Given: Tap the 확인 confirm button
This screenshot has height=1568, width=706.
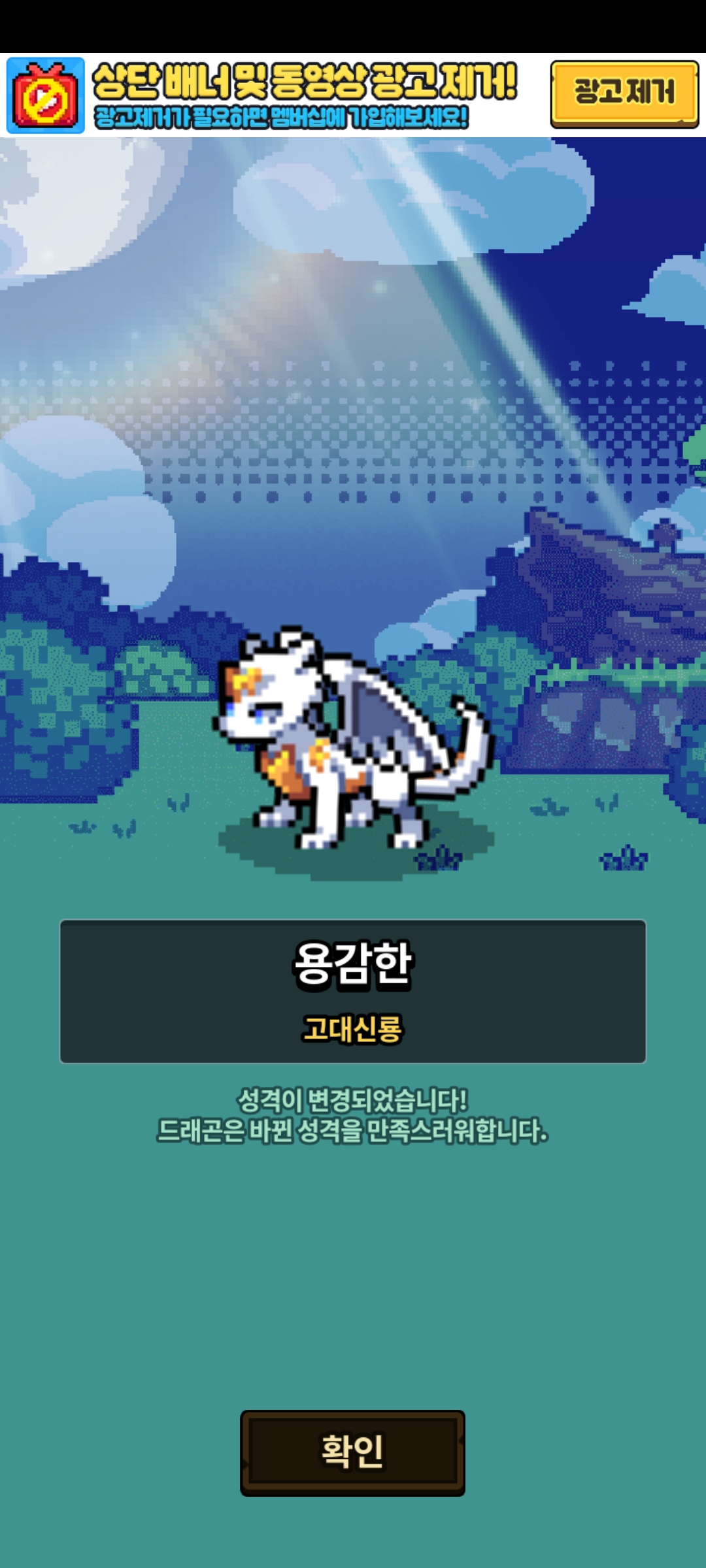Looking at the screenshot, I should 352,1452.
